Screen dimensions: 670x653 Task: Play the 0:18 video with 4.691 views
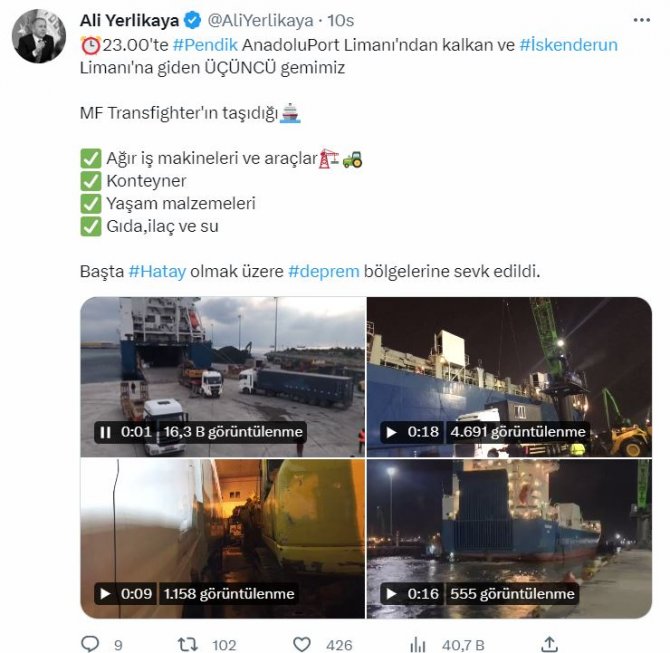(x=392, y=432)
